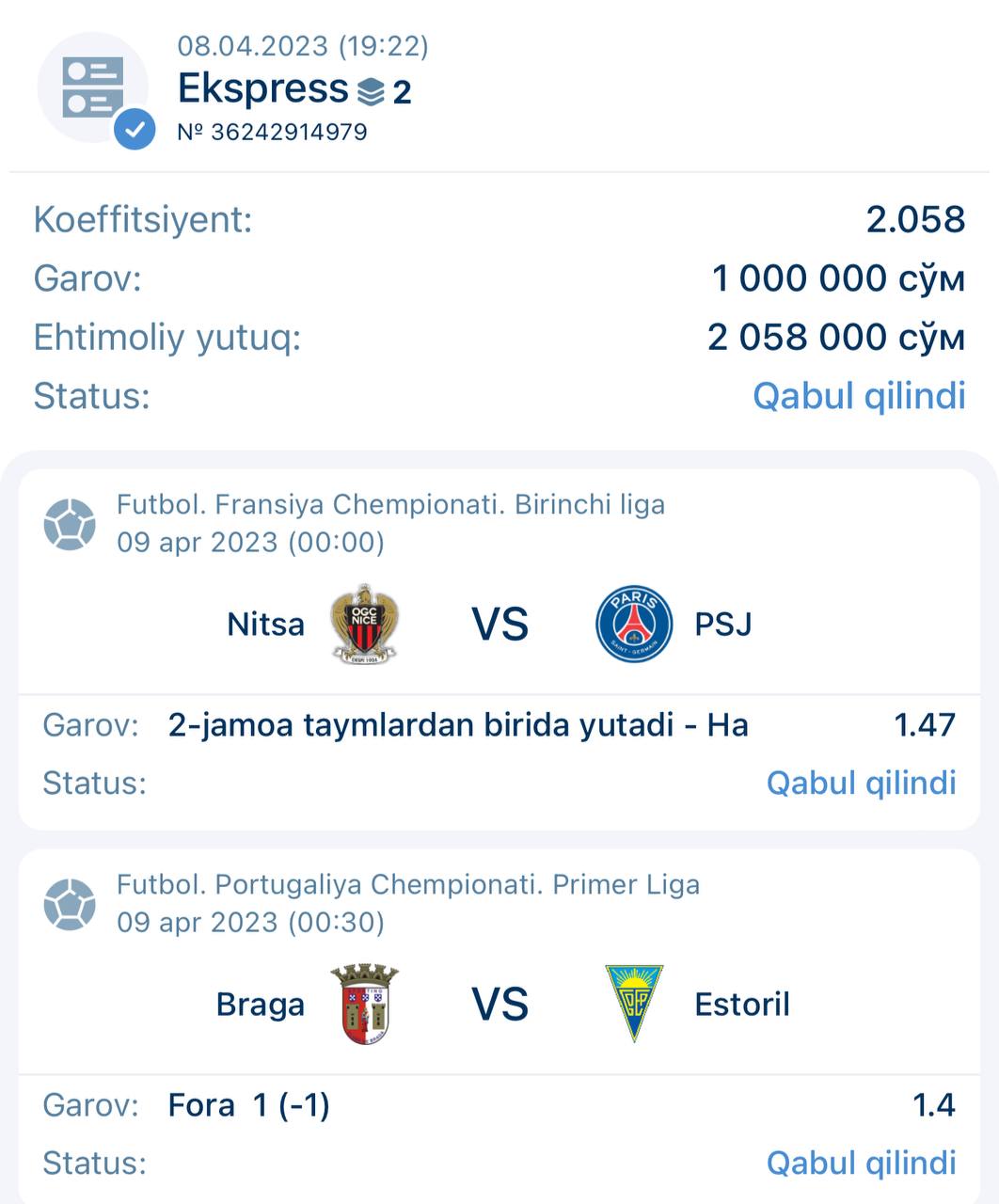Open the Braga vs Estoril match card
Viewport: 999px width, 1204px height.
(x=499, y=1005)
